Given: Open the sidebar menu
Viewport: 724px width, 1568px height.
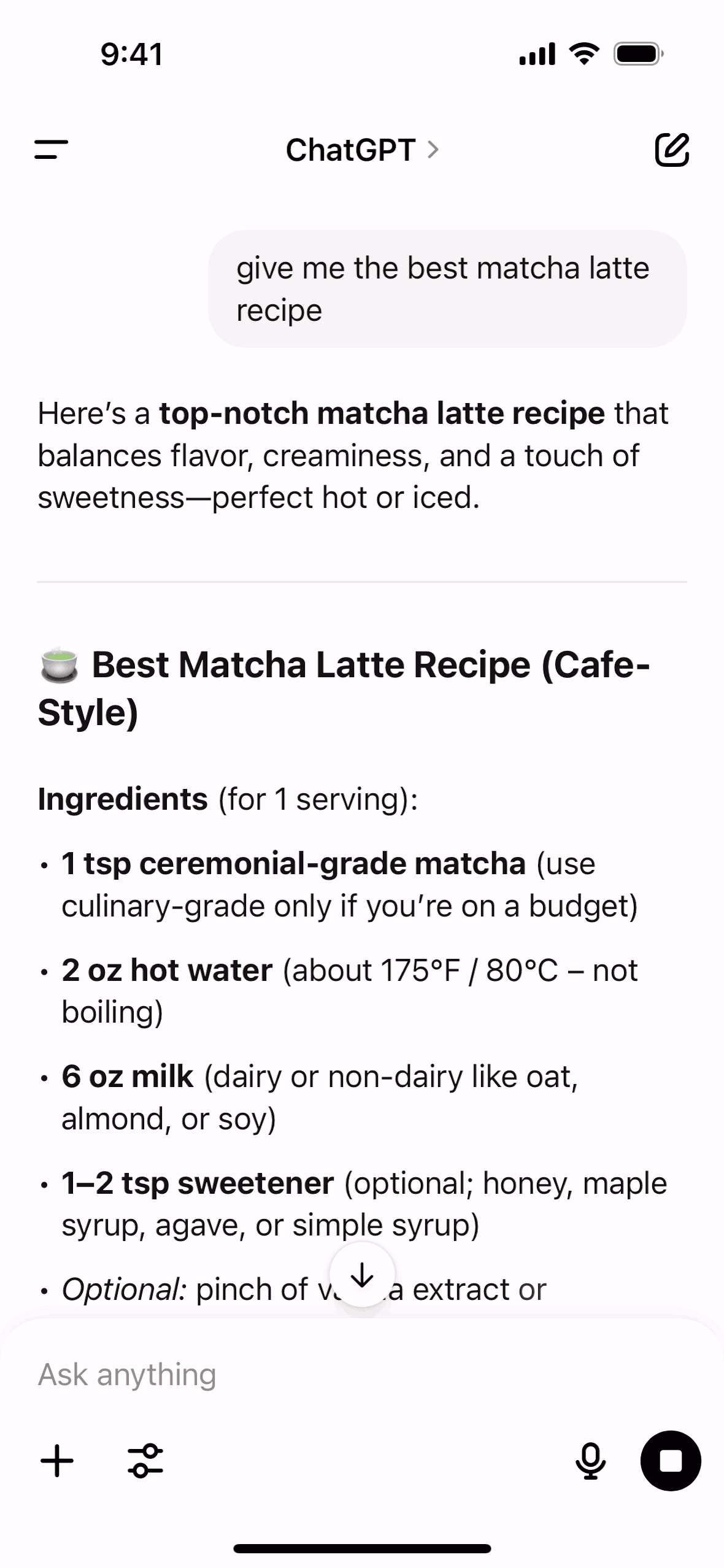Looking at the screenshot, I should coord(51,150).
